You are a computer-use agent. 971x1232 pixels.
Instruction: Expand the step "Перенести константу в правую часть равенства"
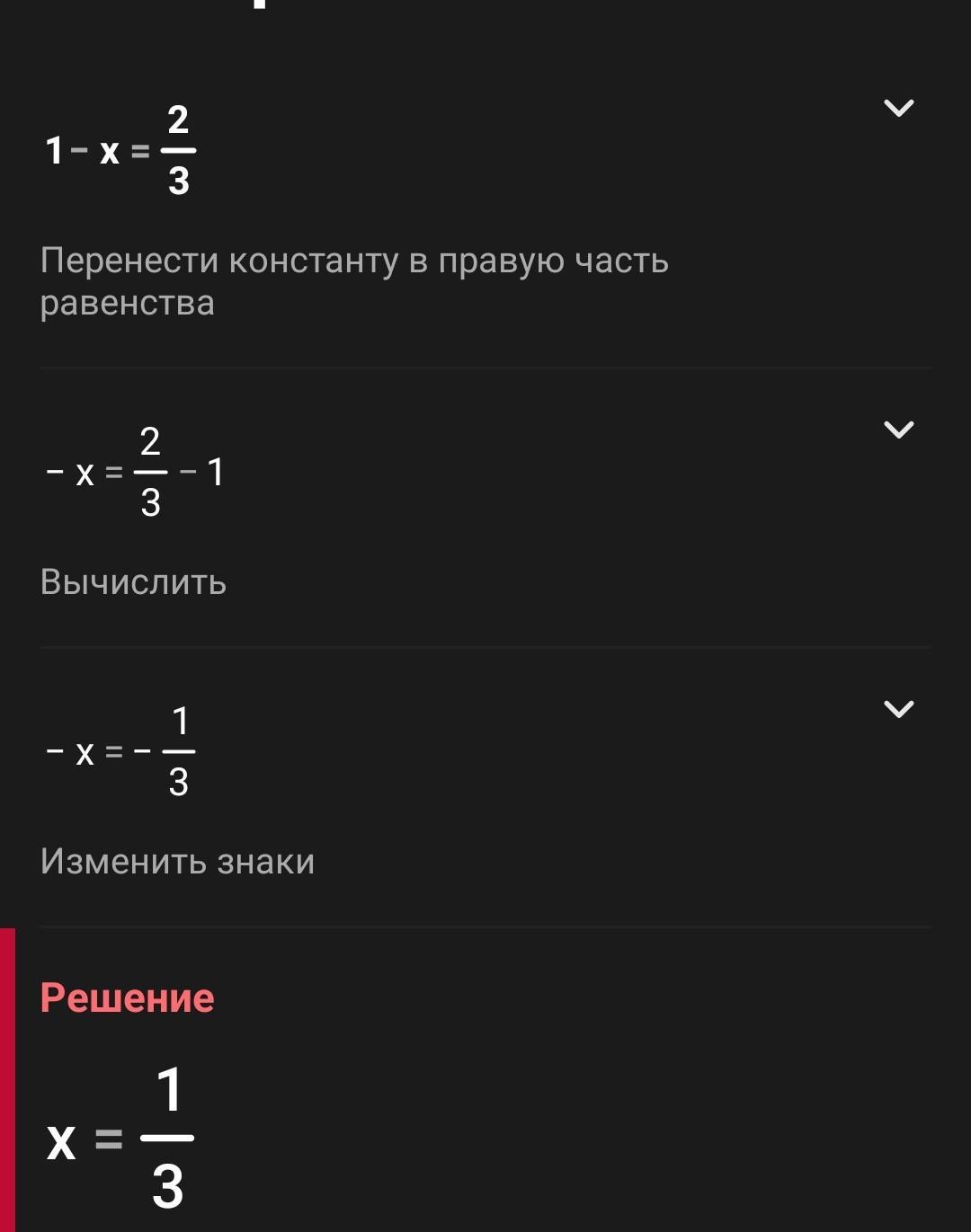click(898, 109)
